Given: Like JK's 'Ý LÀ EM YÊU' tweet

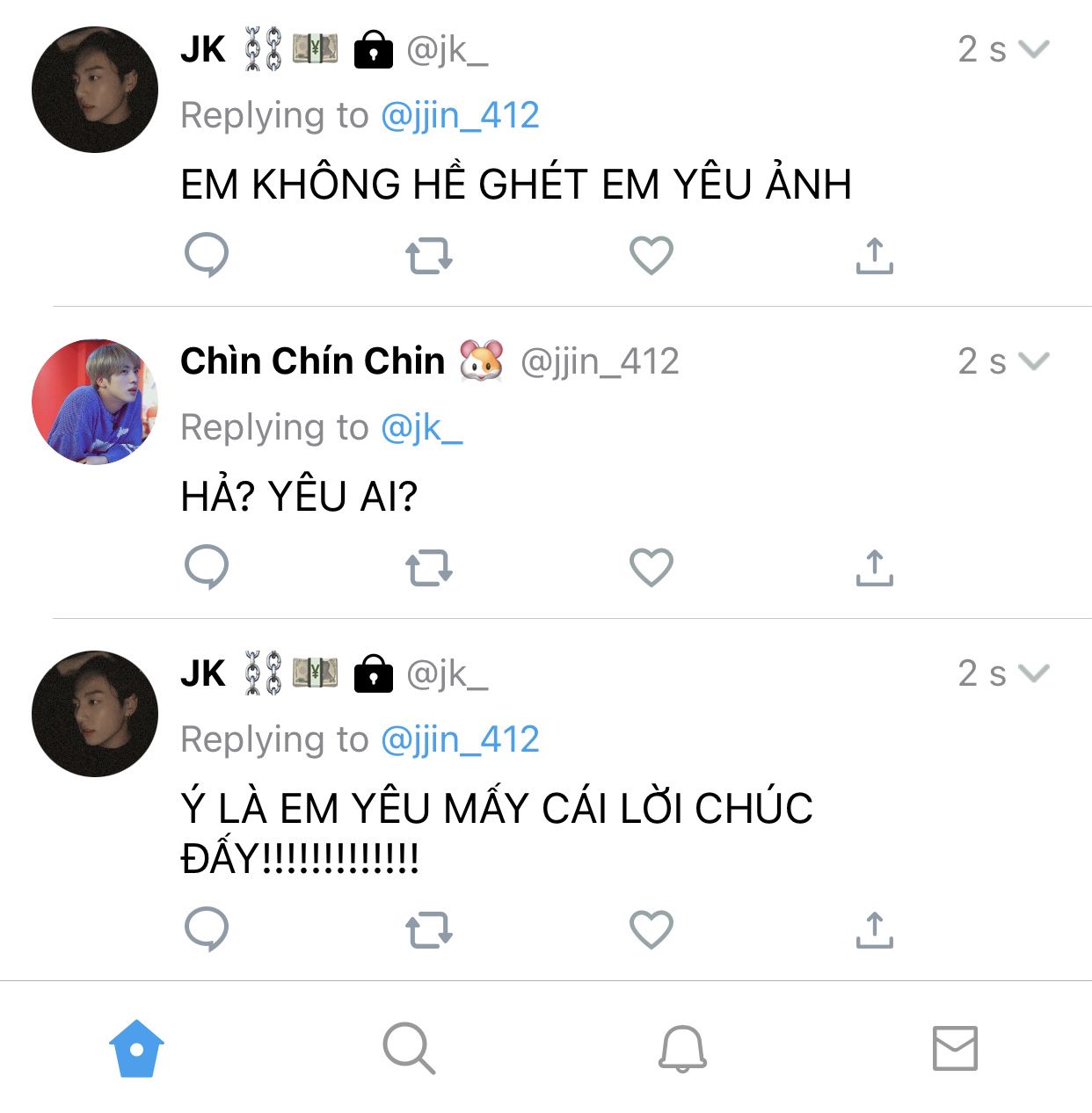Looking at the screenshot, I should pyautogui.click(x=652, y=928).
